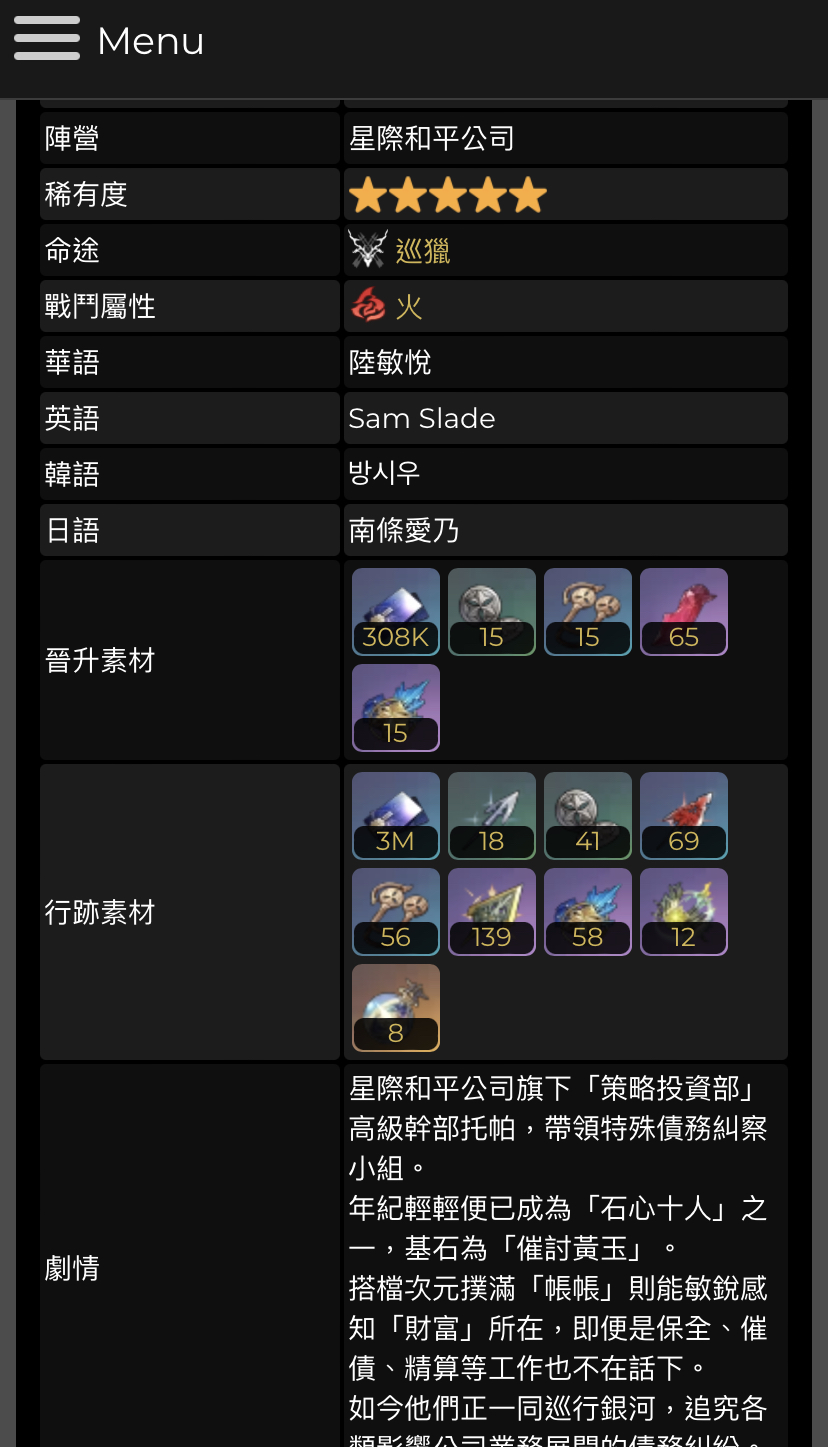Open the 巡獵 path link
828x1447 pixels.
tap(422, 250)
